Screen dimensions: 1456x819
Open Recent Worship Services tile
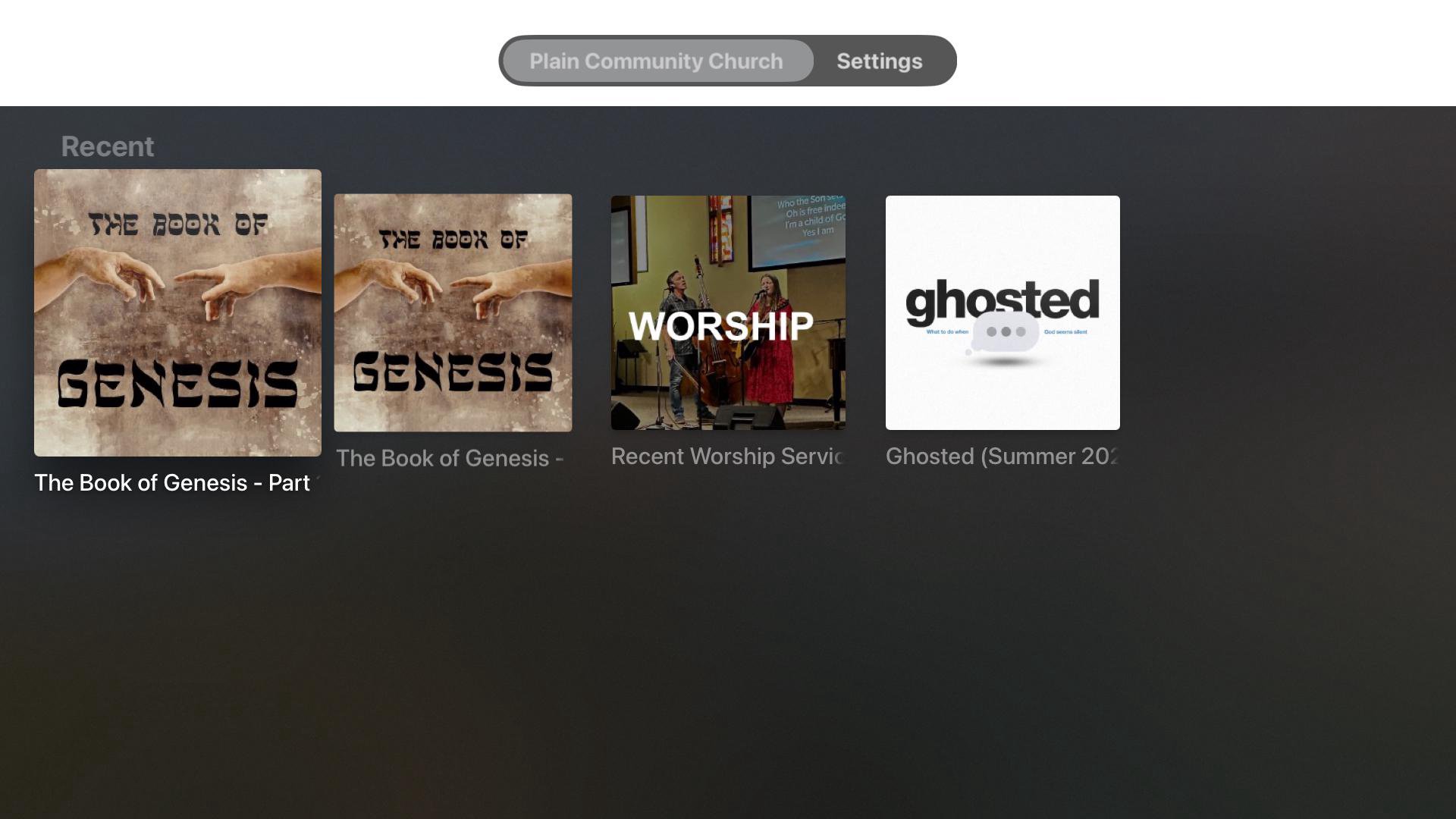[728, 312]
